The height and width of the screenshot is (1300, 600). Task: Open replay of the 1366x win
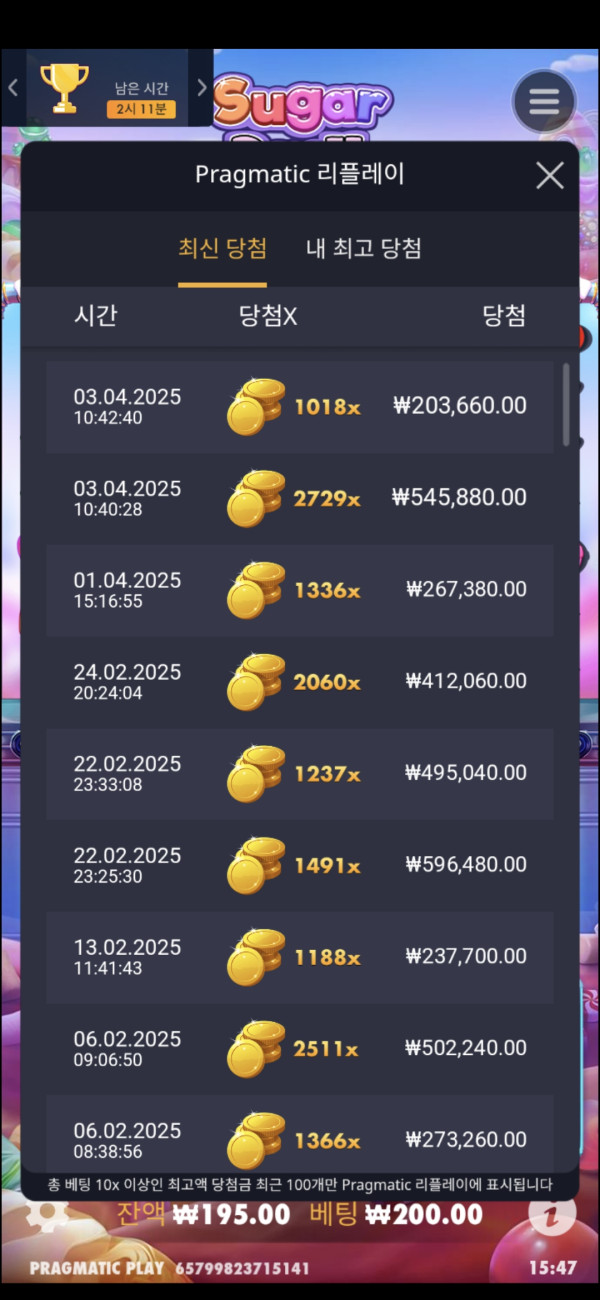pyautogui.click(x=300, y=1138)
